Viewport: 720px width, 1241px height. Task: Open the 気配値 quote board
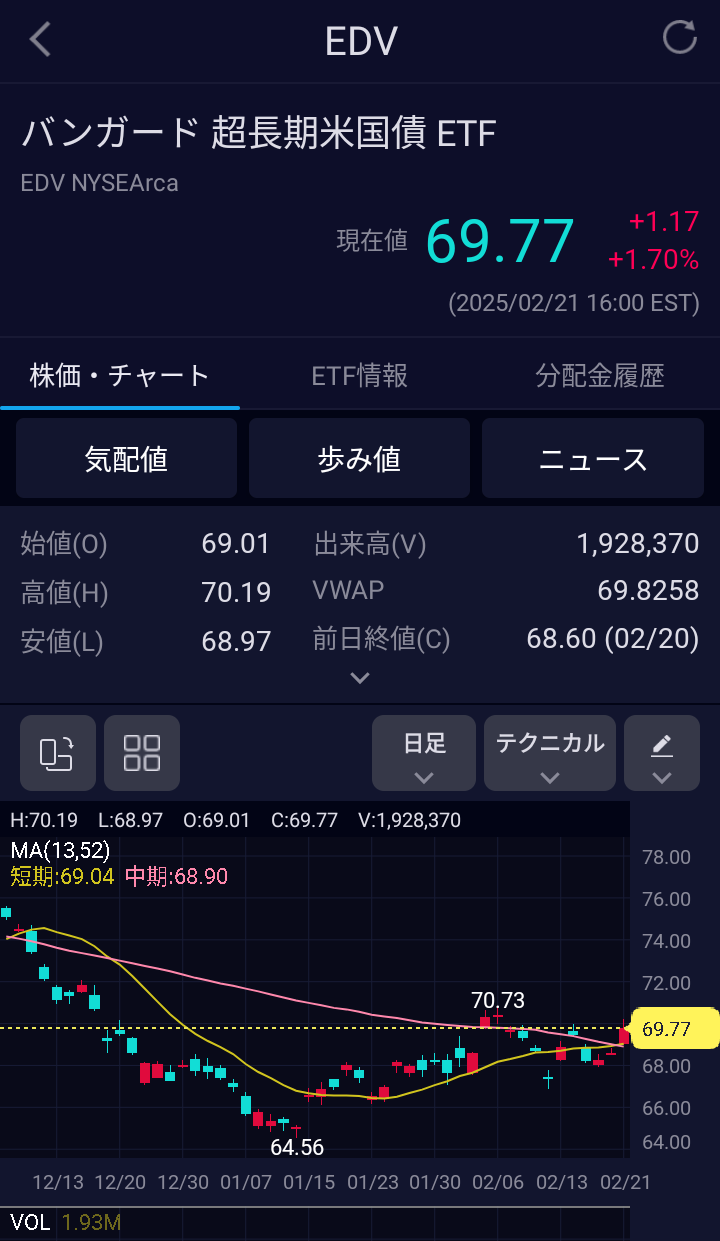tap(127, 459)
